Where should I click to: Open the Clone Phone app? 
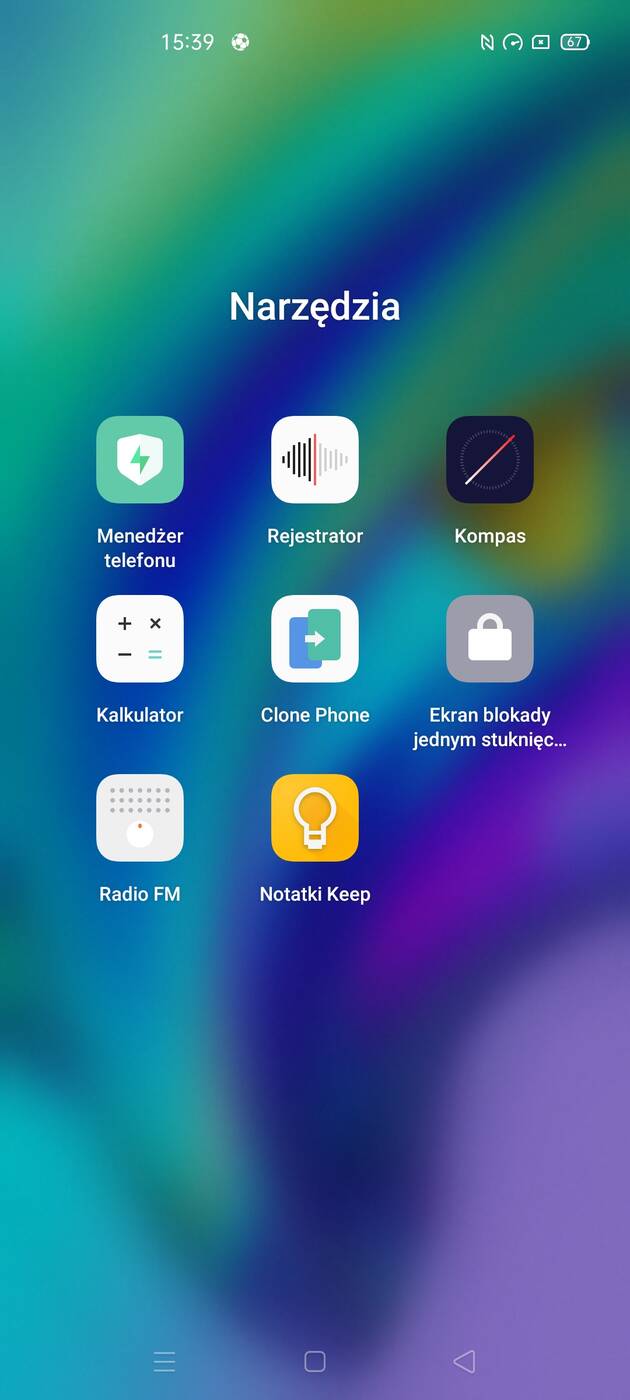point(315,639)
